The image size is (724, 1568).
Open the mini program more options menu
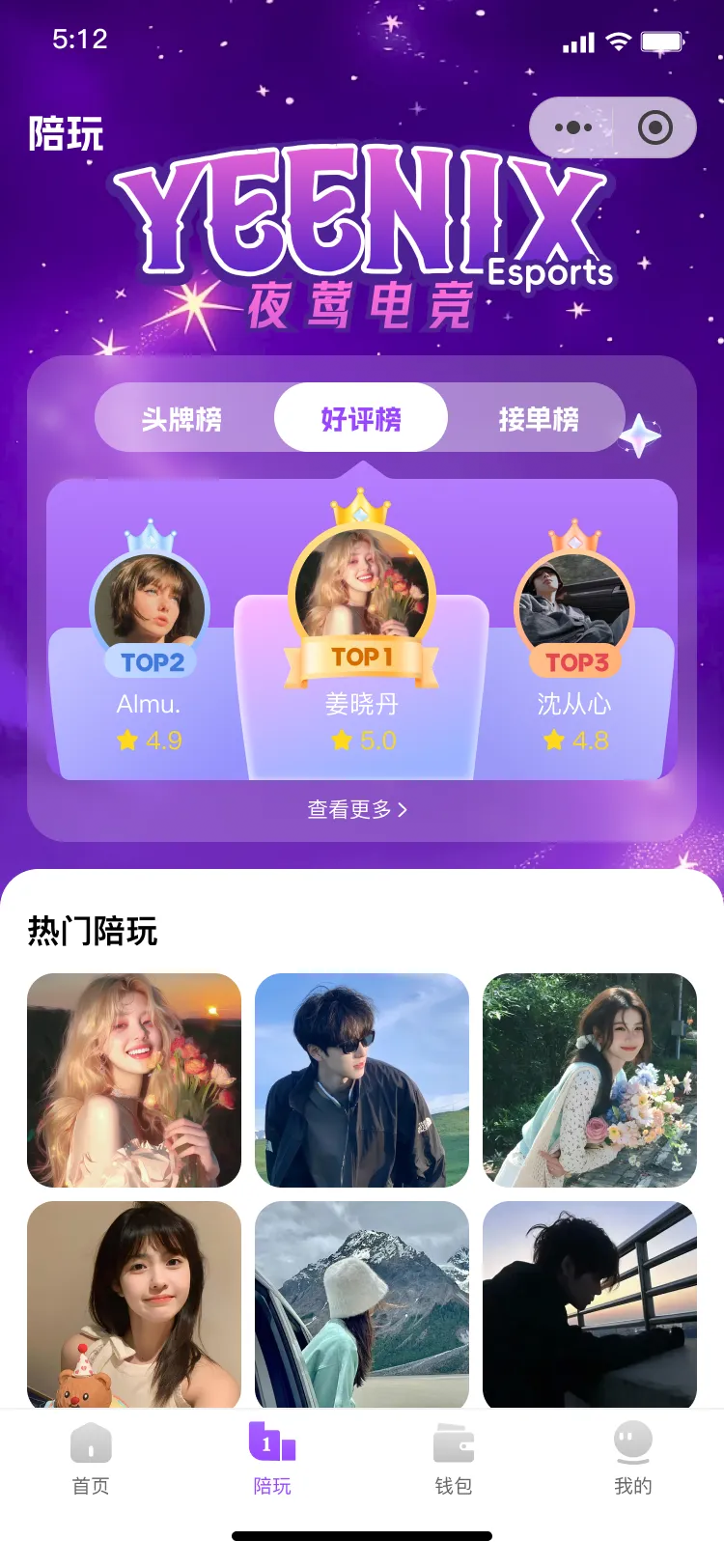[573, 127]
